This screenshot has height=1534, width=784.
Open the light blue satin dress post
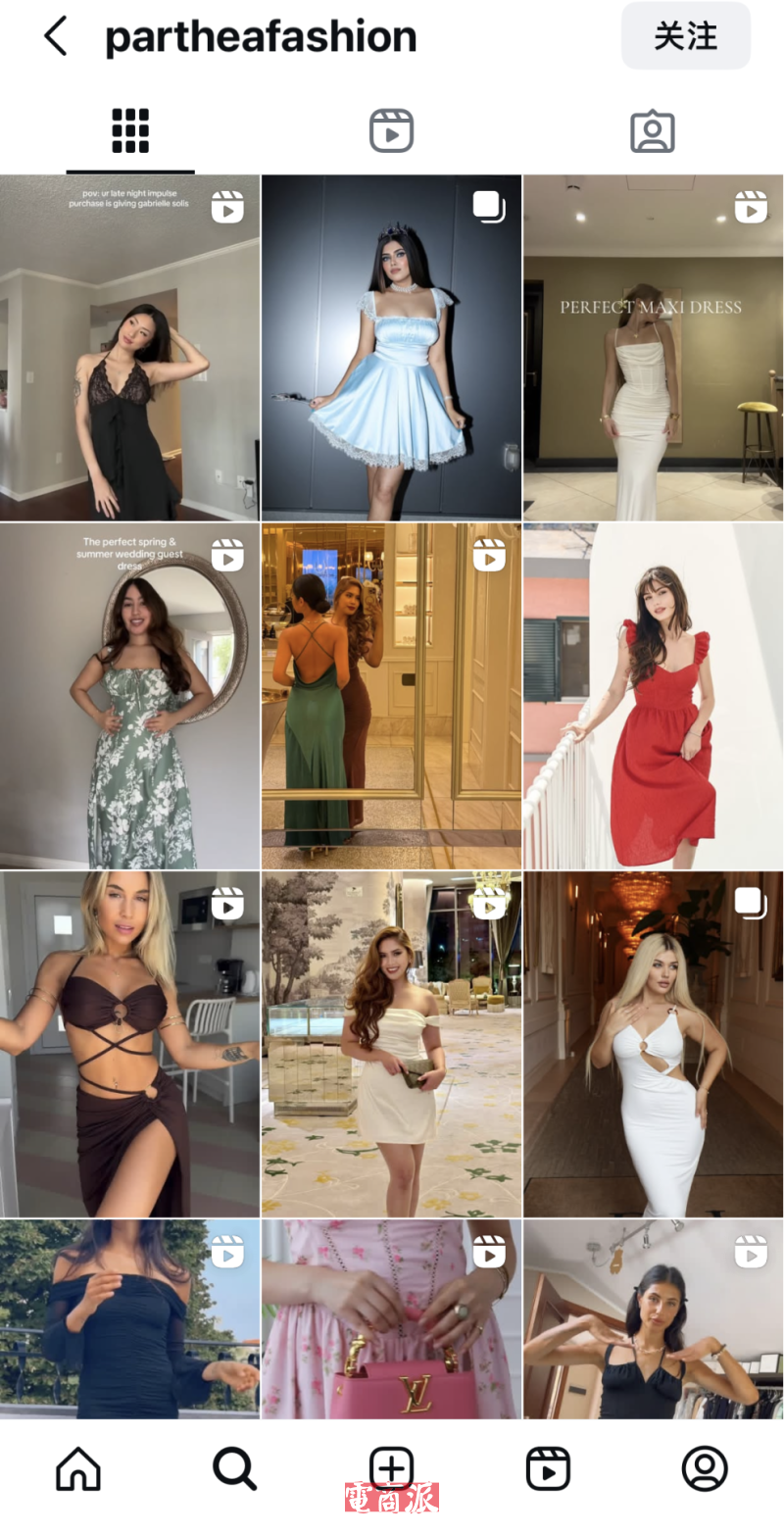click(x=391, y=348)
